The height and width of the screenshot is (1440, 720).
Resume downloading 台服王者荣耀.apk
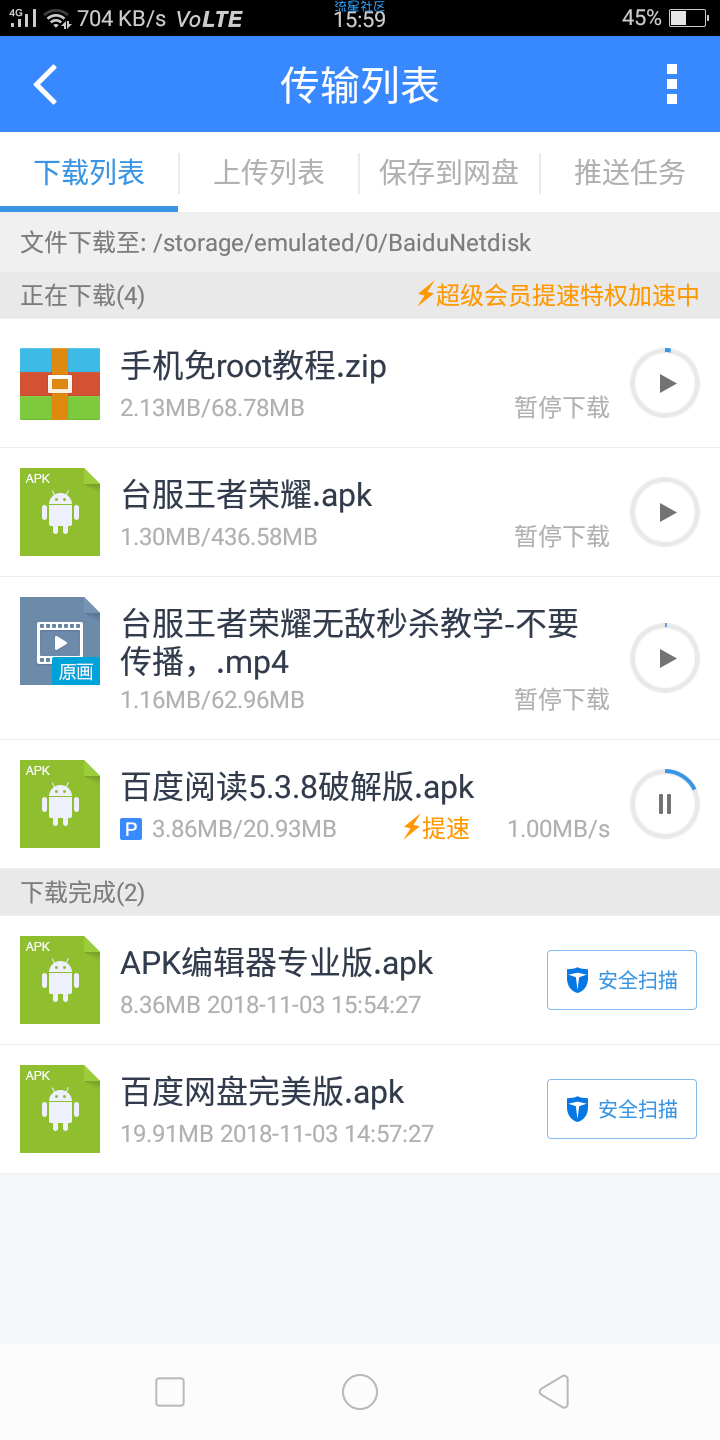(665, 512)
